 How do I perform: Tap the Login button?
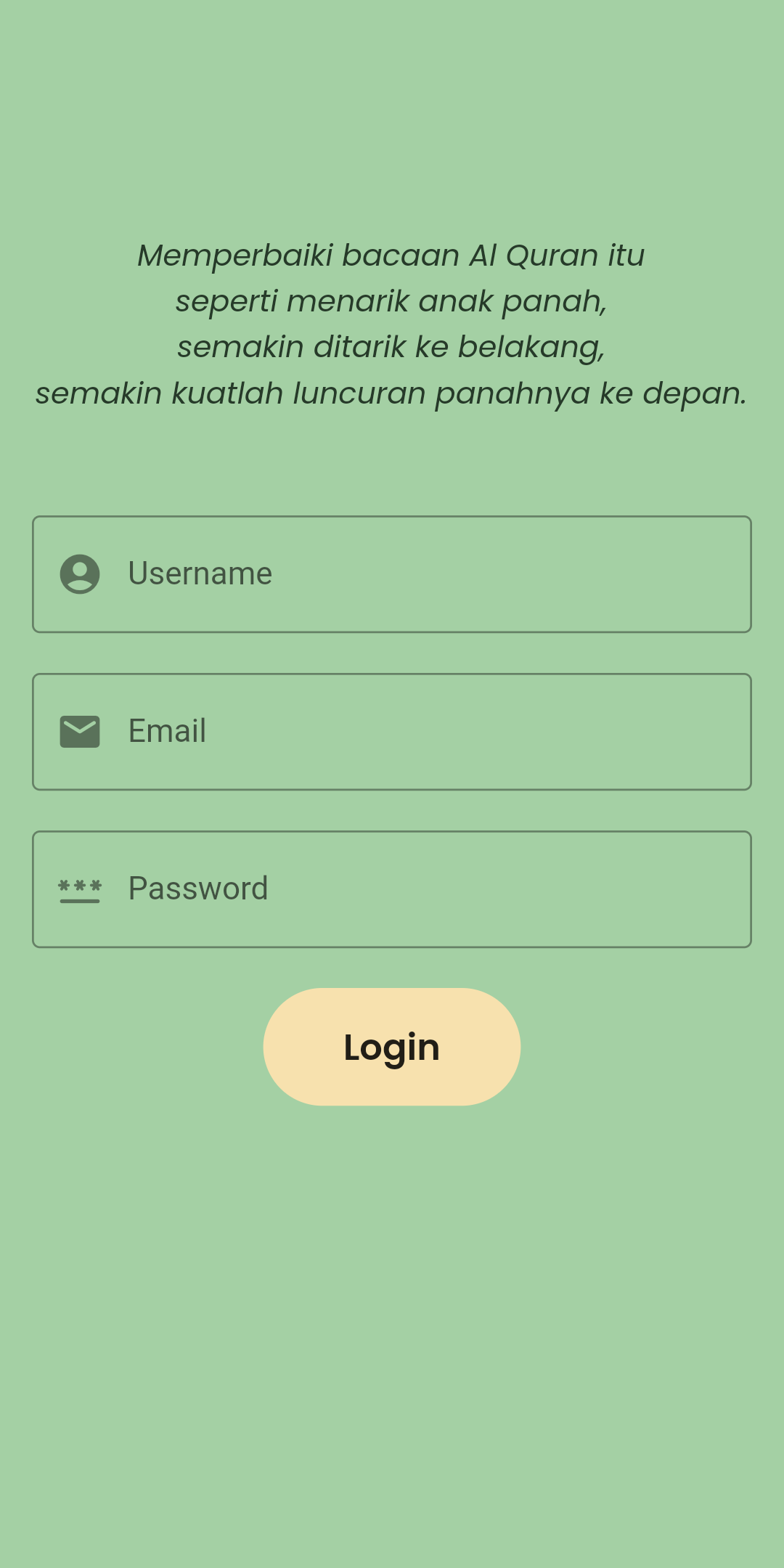[x=392, y=1047]
